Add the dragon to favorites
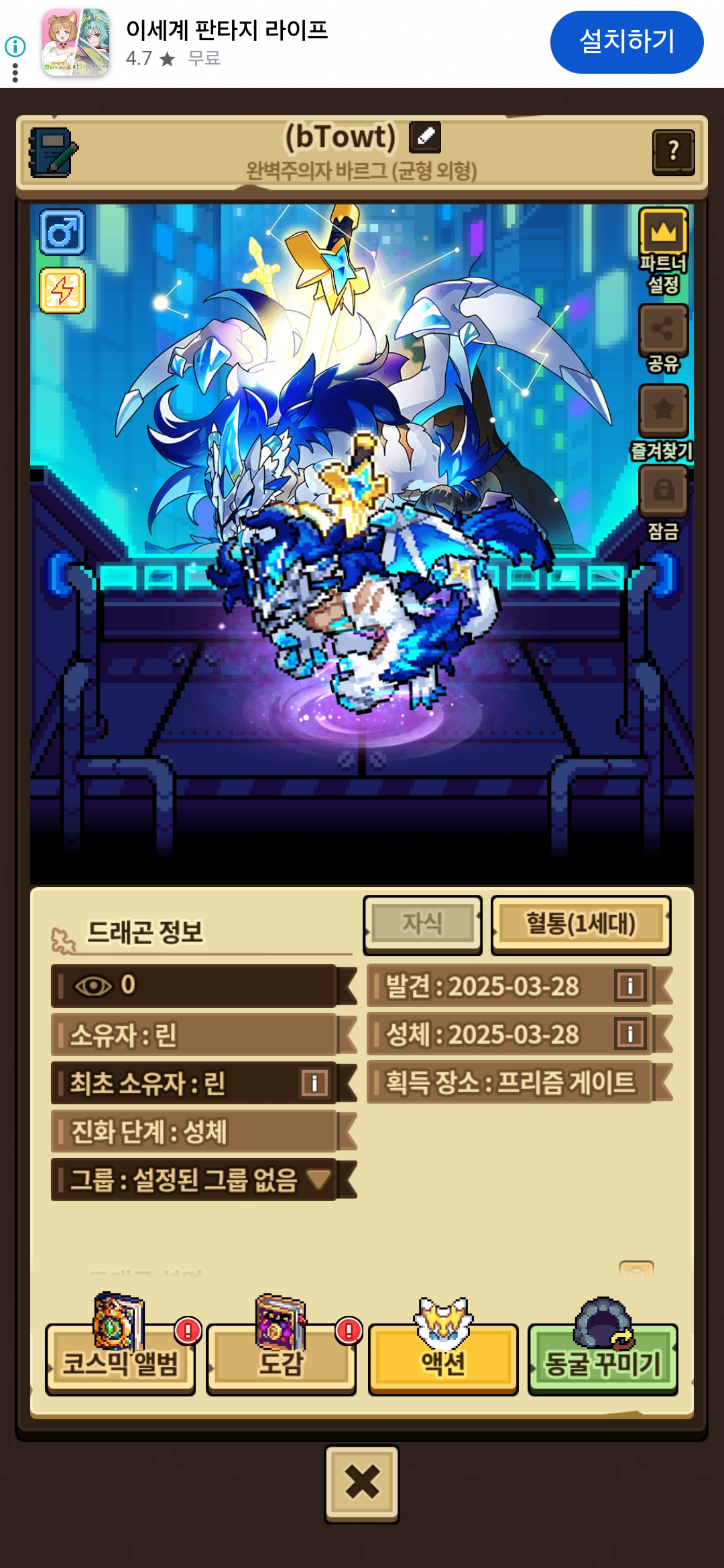 pyautogui.click(x=663, y=409)
